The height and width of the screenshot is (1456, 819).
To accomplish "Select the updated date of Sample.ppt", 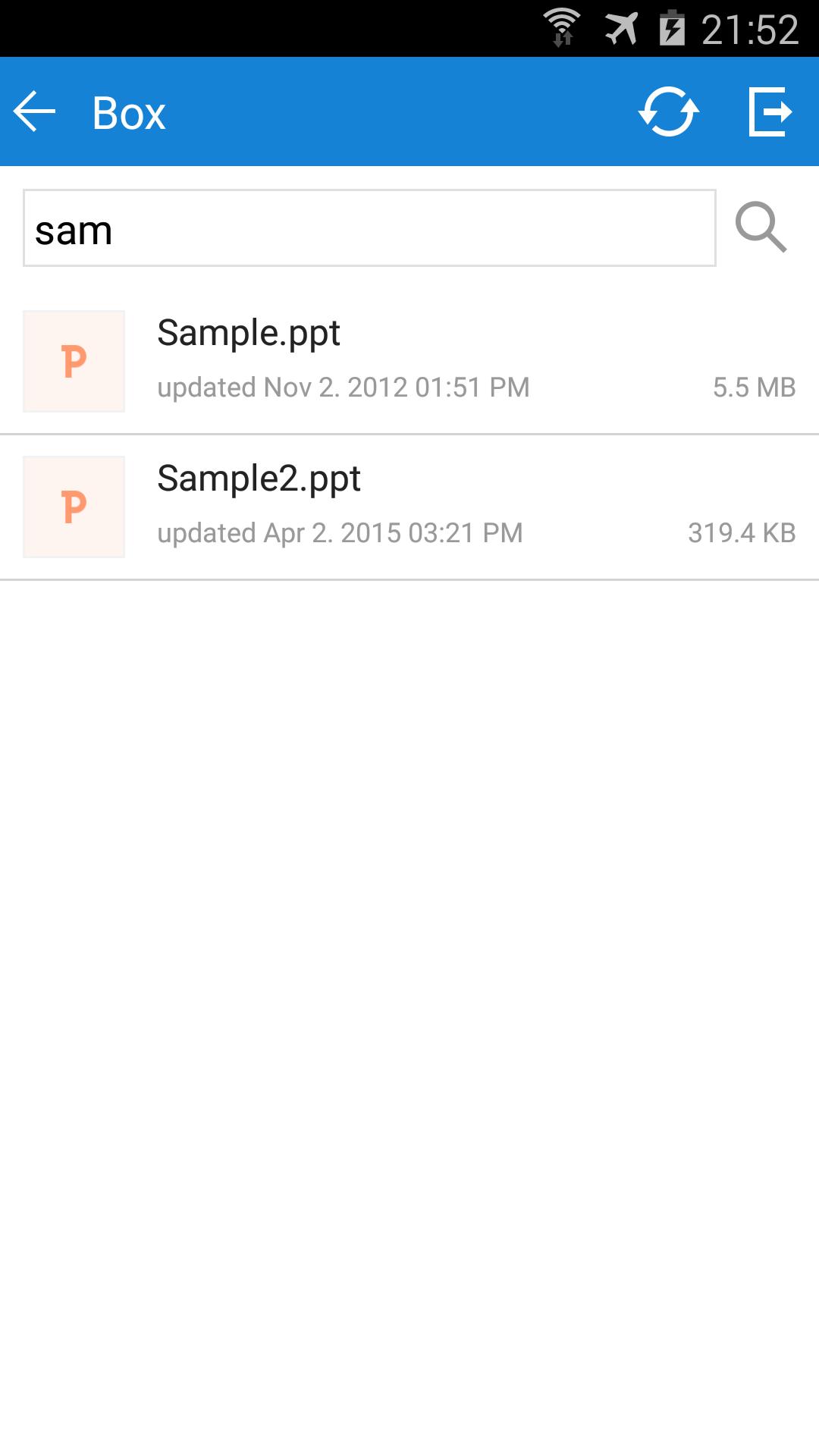I will (343, 388).
